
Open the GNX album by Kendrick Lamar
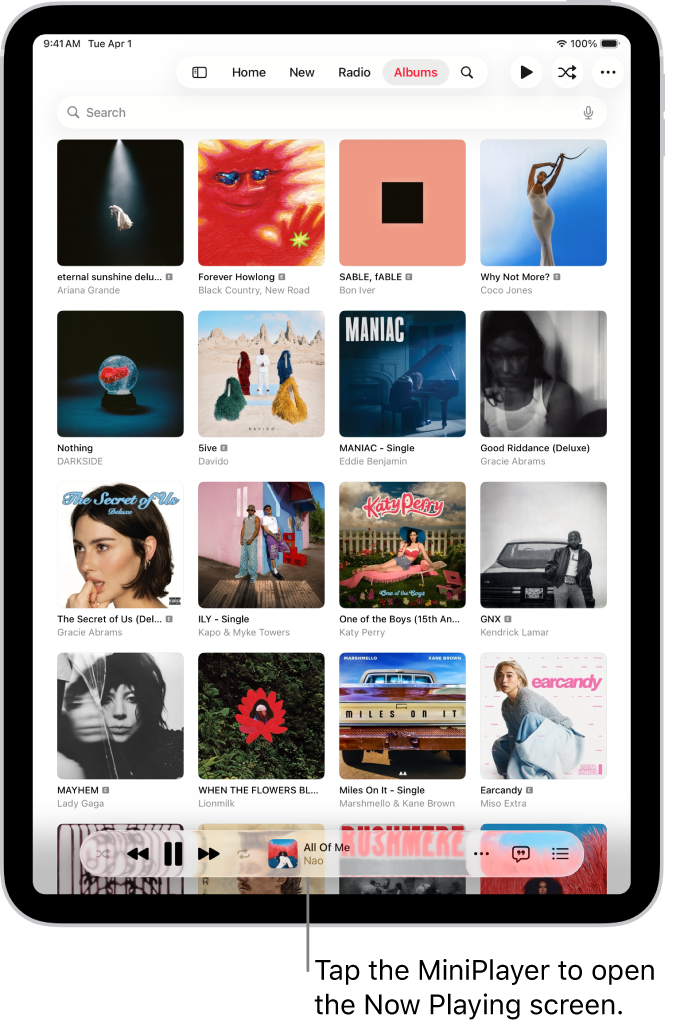coord(543,545)
